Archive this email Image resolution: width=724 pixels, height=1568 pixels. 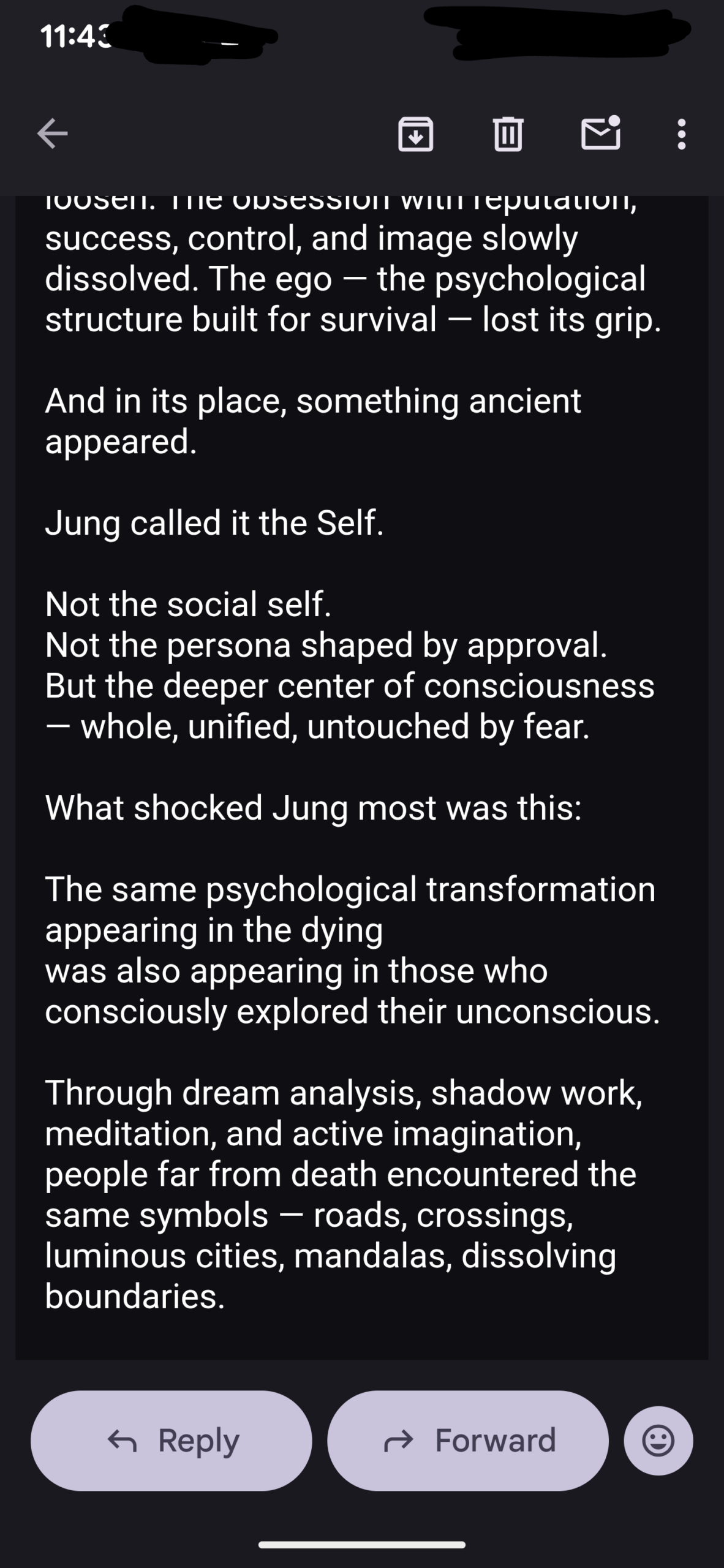[x=416, y=134]
